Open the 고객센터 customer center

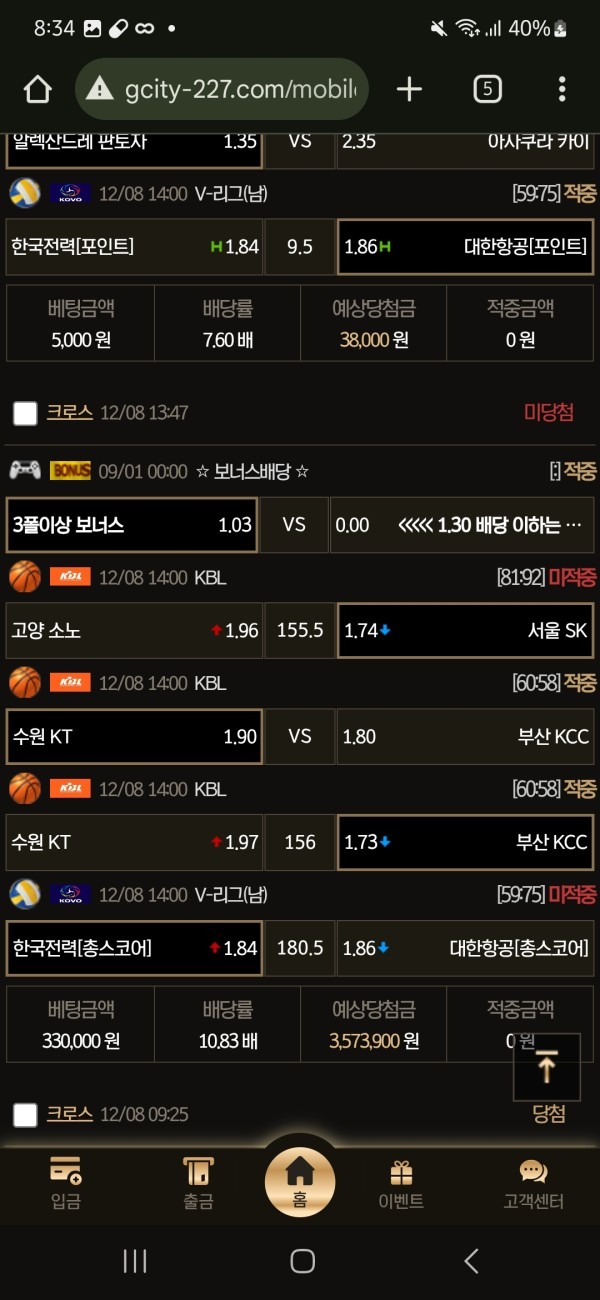533,1184
